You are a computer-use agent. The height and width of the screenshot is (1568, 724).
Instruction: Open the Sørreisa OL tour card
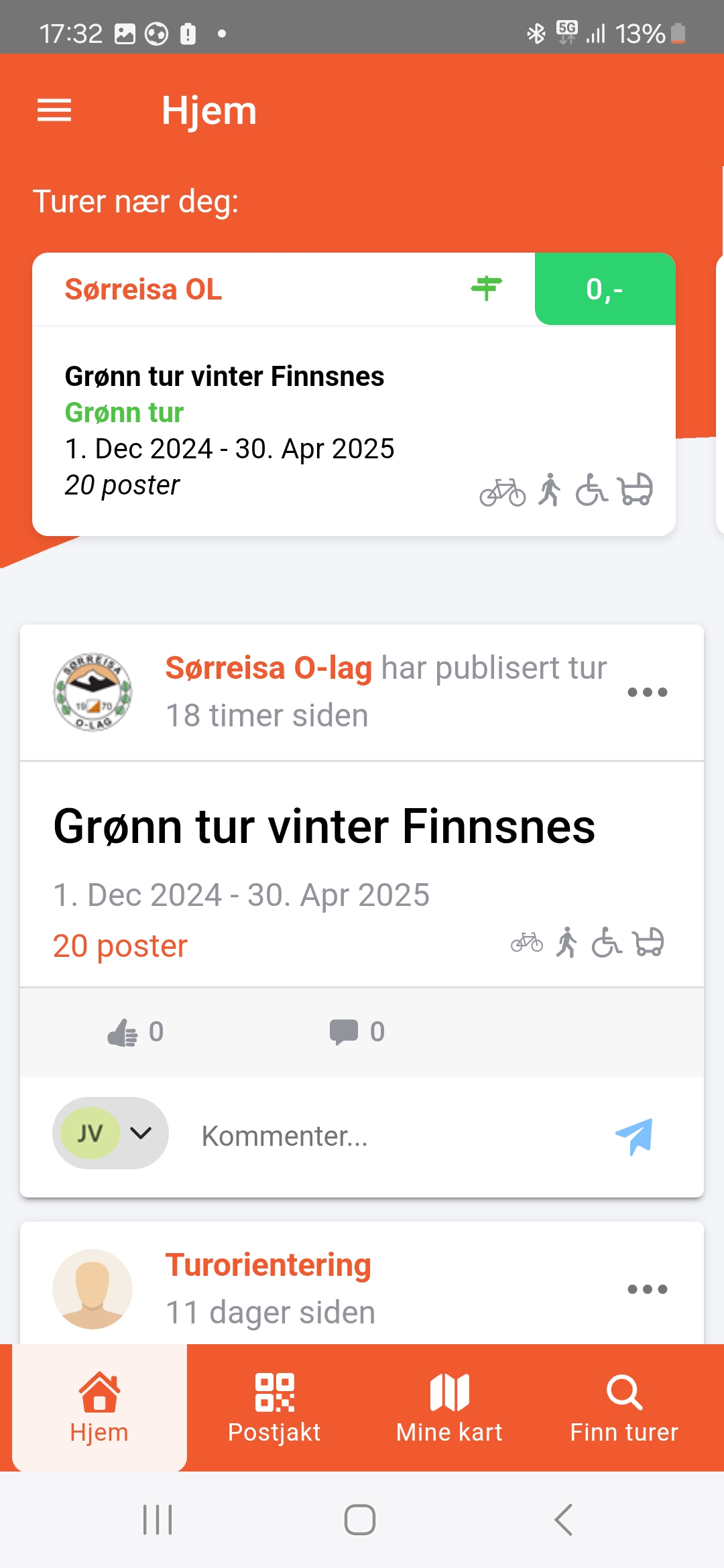[x=354, y=394]
